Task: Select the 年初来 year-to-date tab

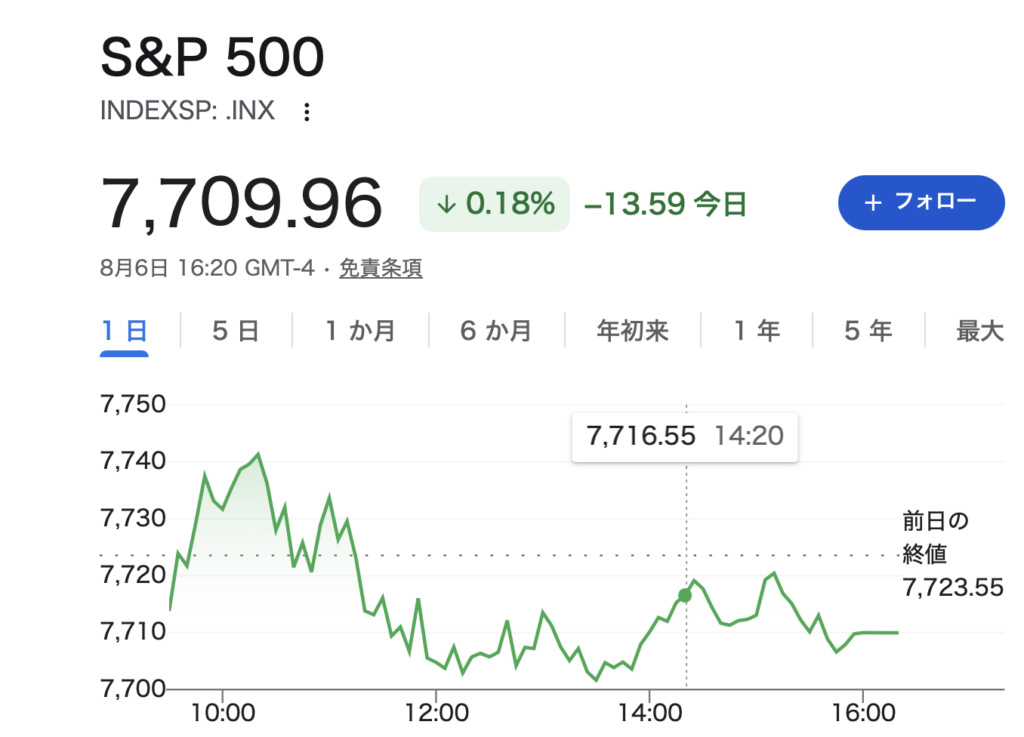Action: (x=632, y=331)
